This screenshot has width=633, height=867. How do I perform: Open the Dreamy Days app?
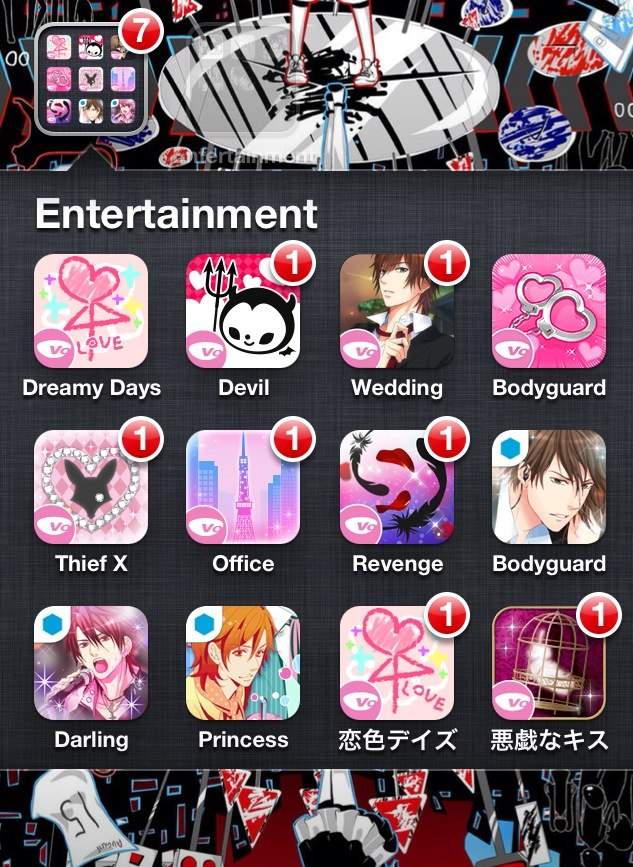pos(91,311)
